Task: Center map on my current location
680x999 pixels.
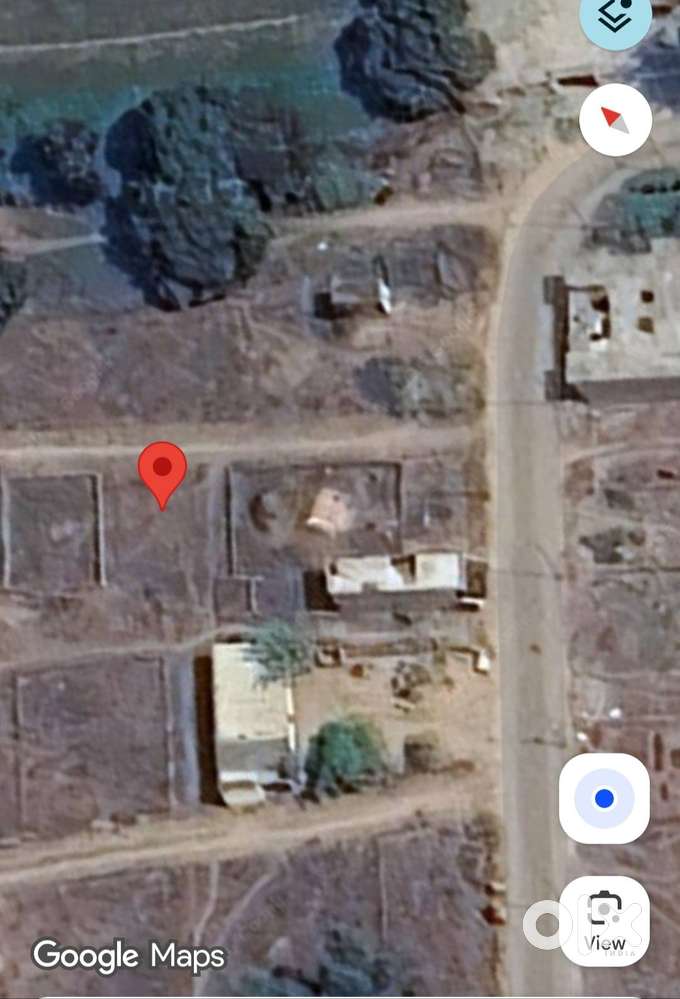Action: coord(604,799)
